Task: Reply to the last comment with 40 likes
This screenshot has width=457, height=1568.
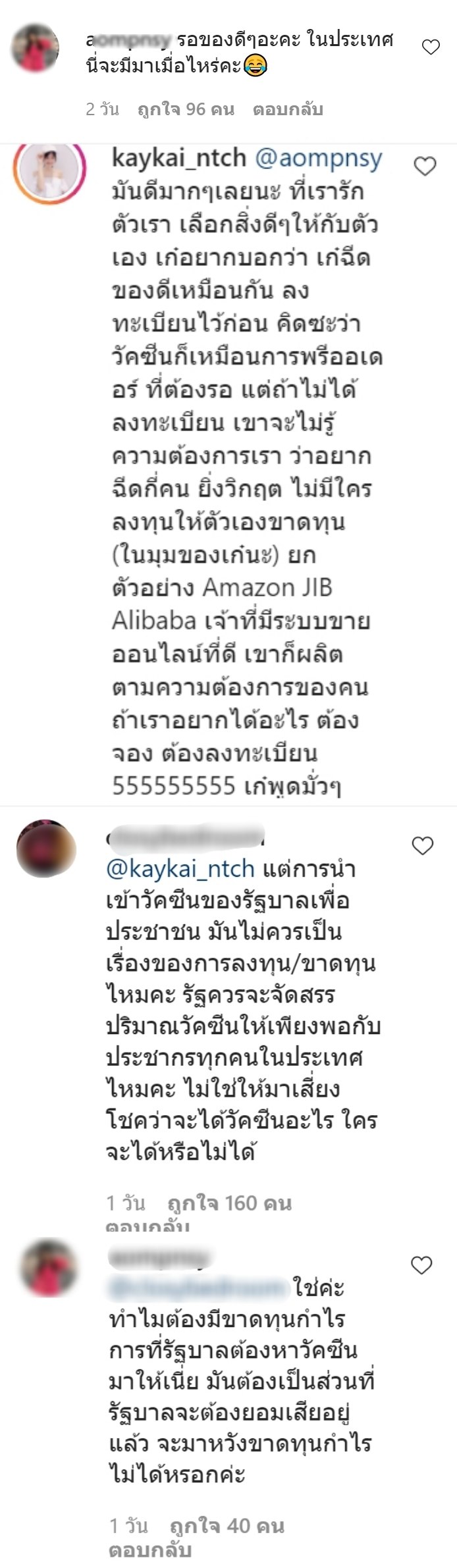Action: 149,1550
